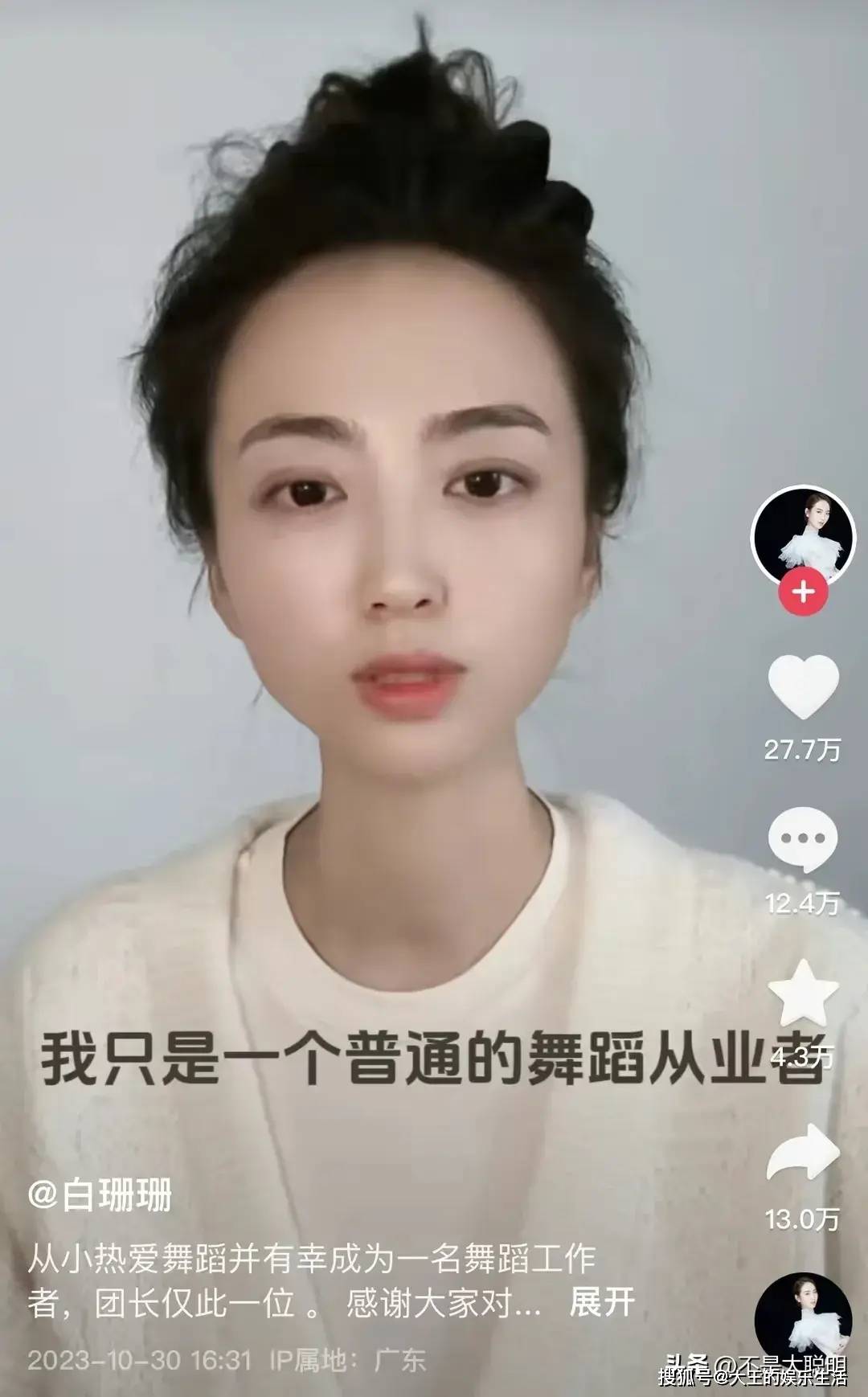868x1397 pixels.
Task: Open the spinning sound disc of the video
Action: click(801, 1321)
